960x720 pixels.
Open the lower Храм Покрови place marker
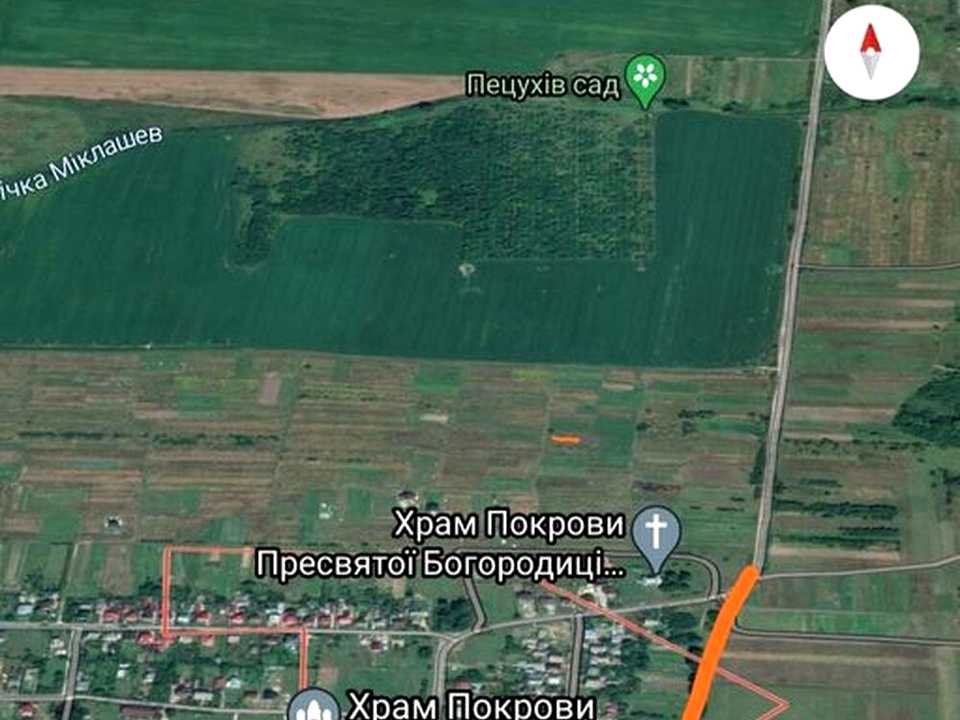(x=313, y=705)
